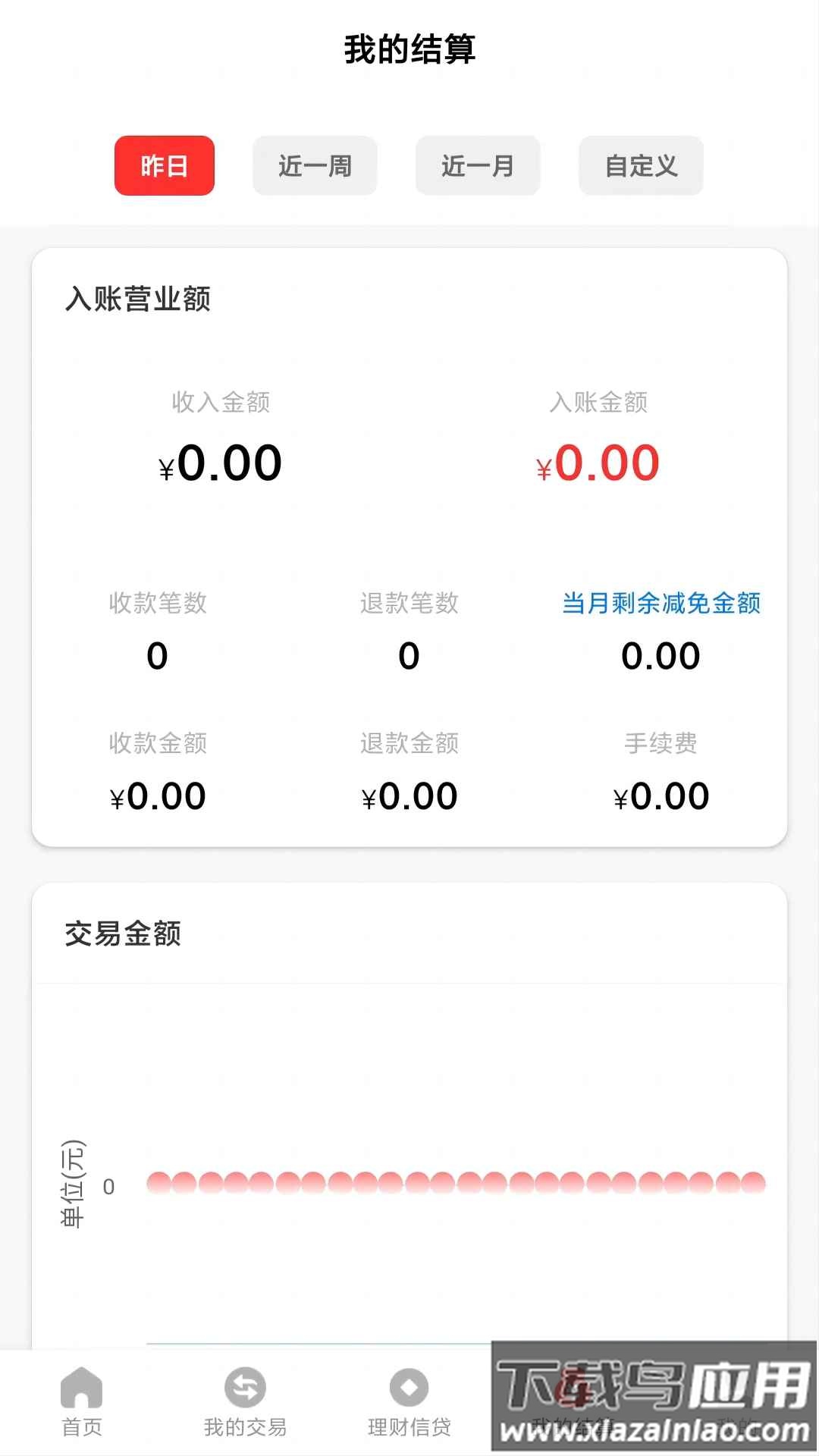Tap the 首页 home icon
The image size is (819, 1456).
coord(81,1401)
